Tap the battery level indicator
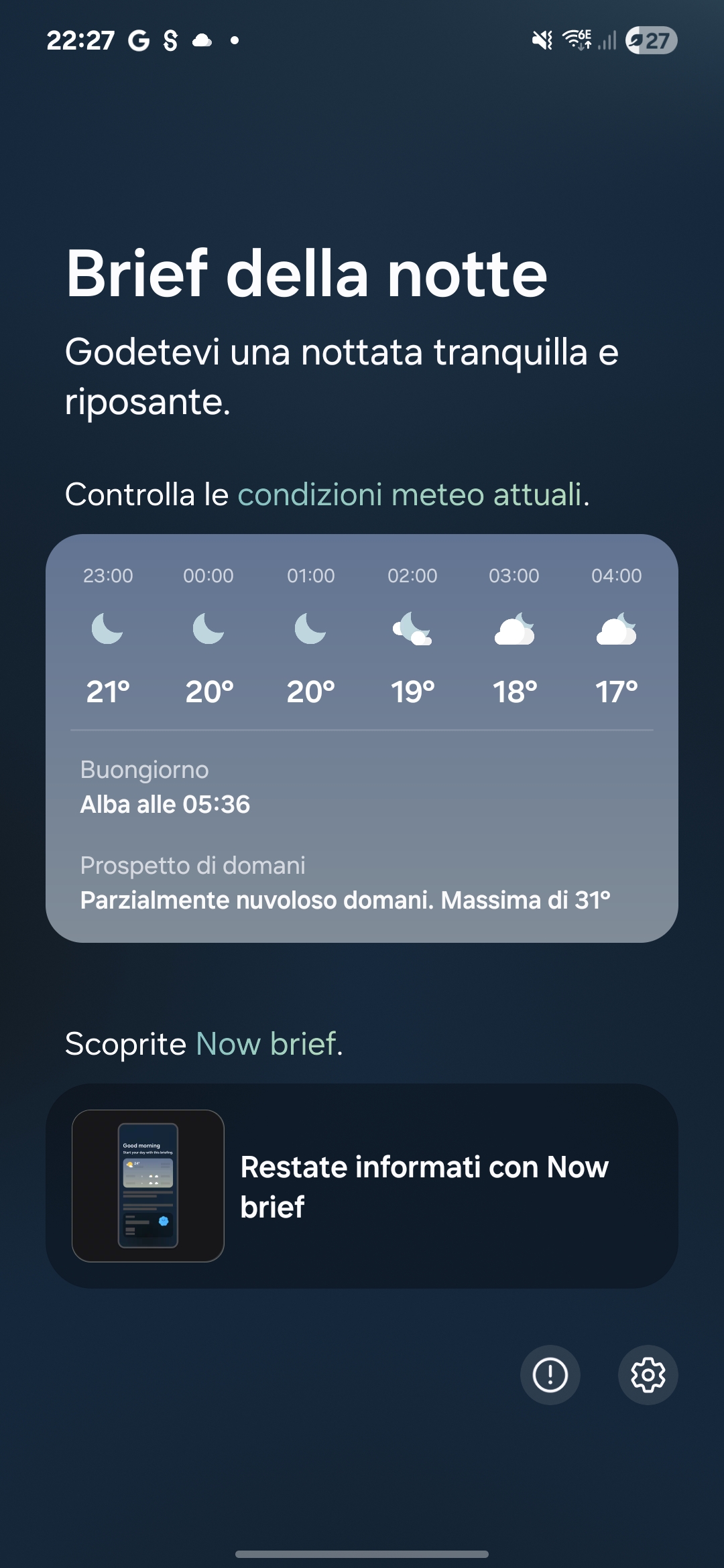724x1568 pixels. click(x=648, y=42)
